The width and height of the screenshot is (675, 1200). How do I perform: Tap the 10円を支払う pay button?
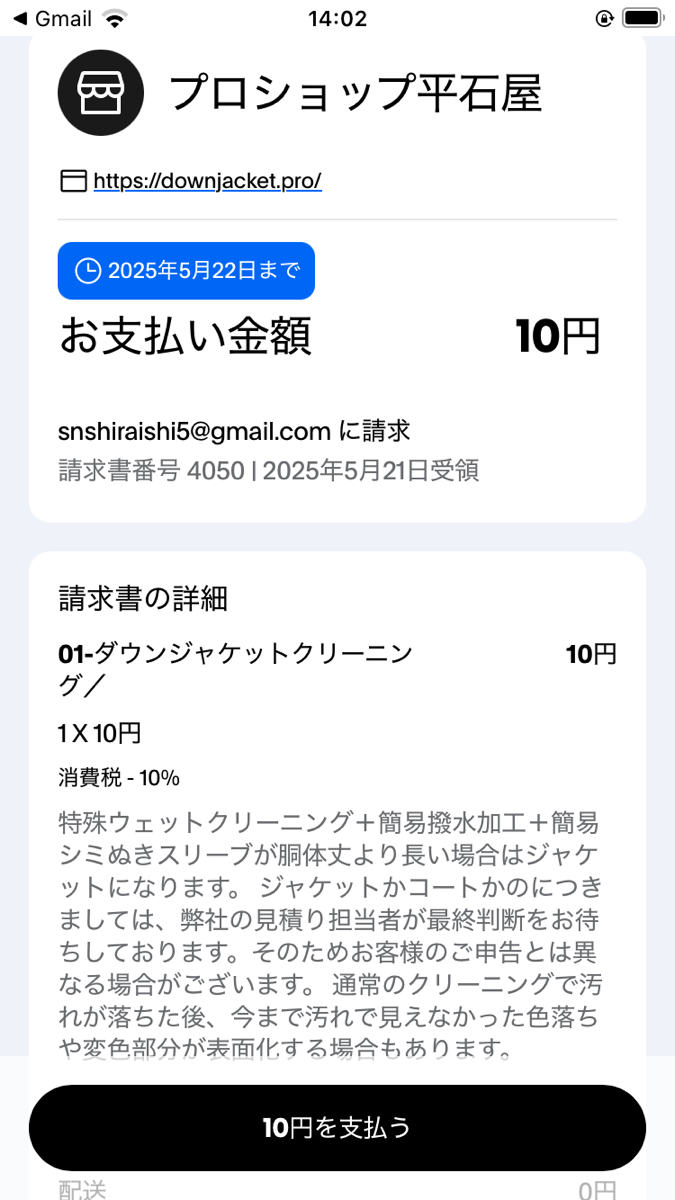pyautogui.click(x=337, y=1128)
